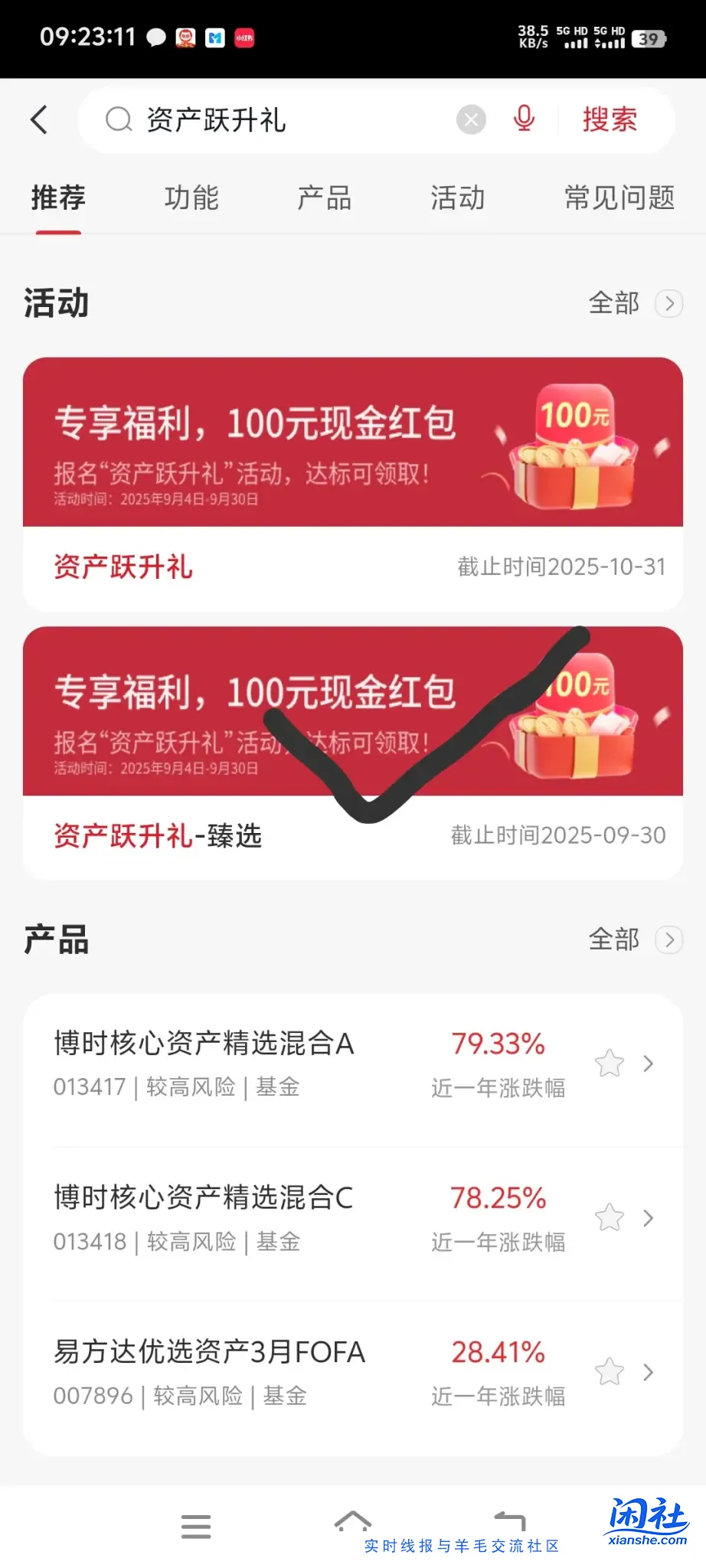Favorite 博时核心资产精选混合A with the star
706x1568 pixels.
(x=610, y=1064)
